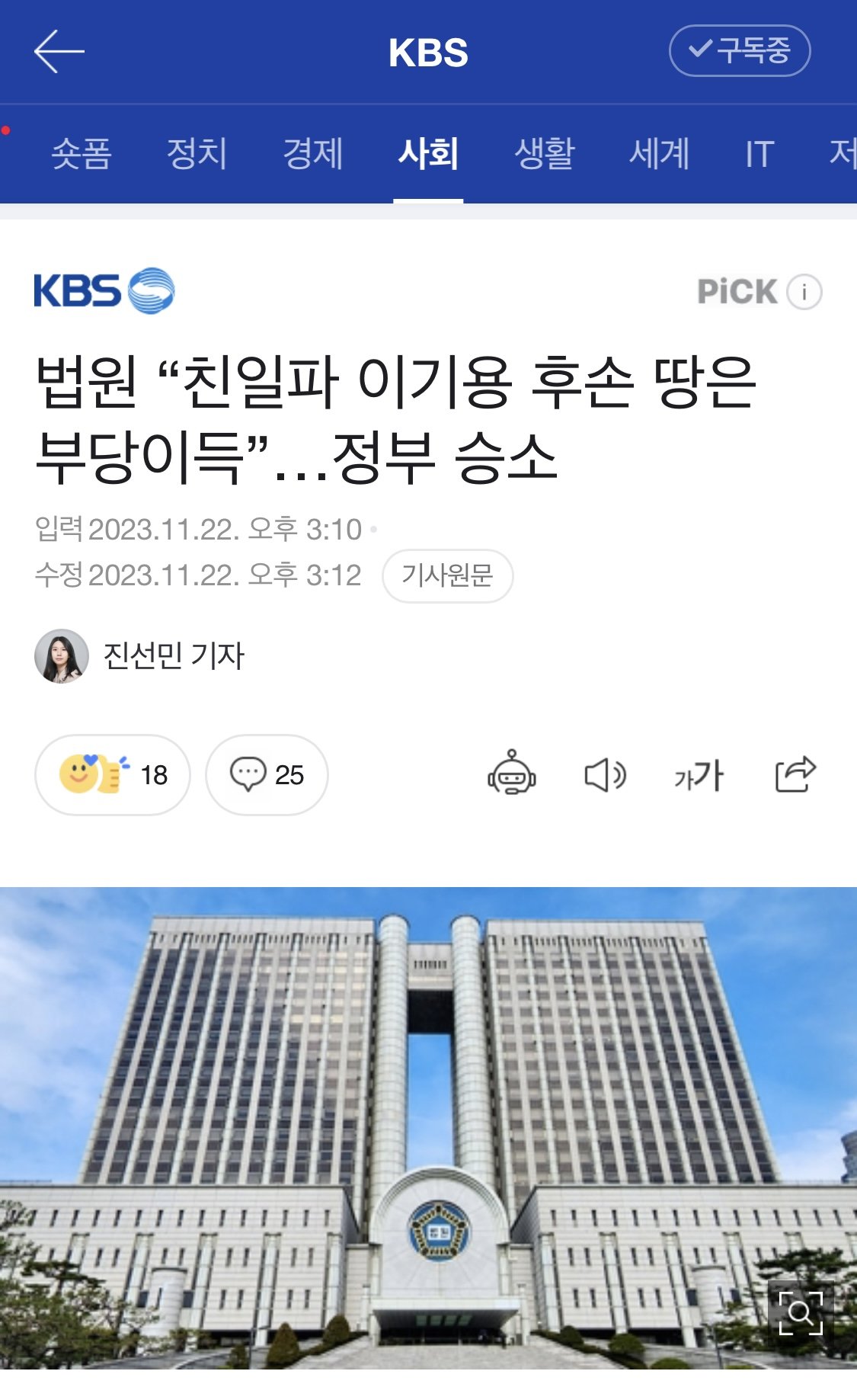Listen to article with speaker icon
The width and height of the screenshot is (857, 1400).
(x=605, y=775)
